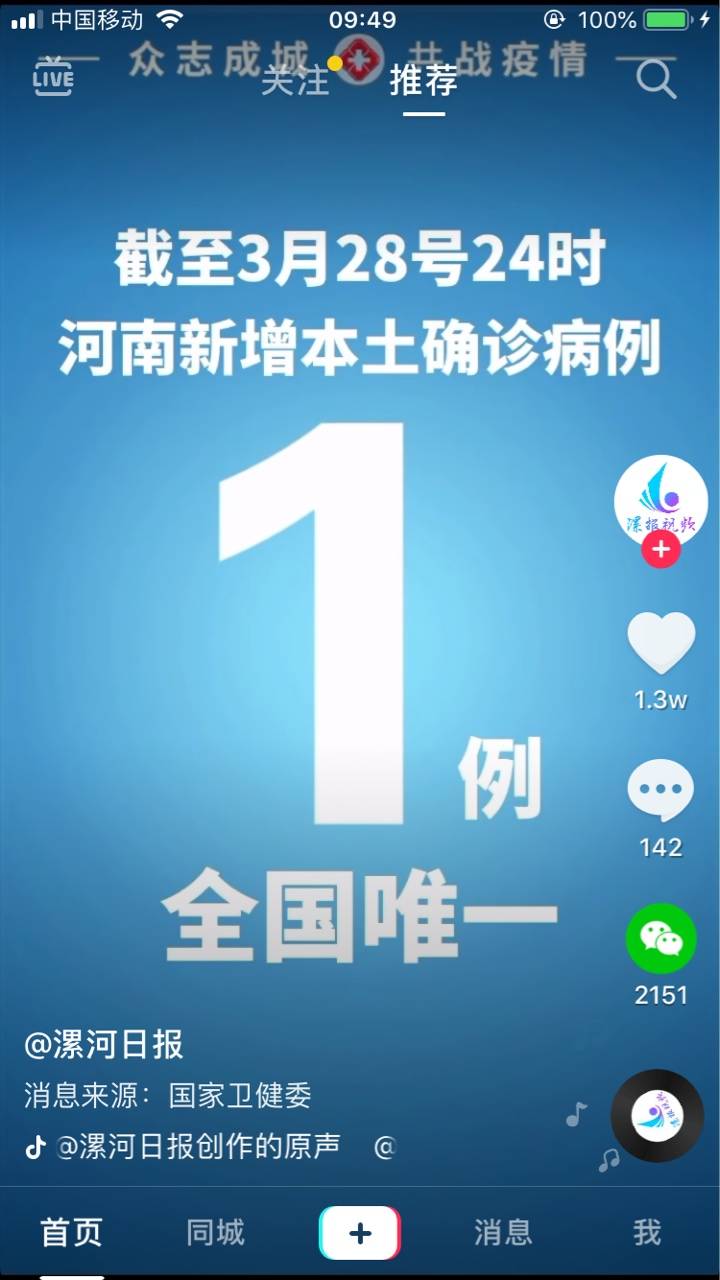Screen dimensions: 720x1280
Task: Open the 消息 tab
Action: [x=503, y=1232]
